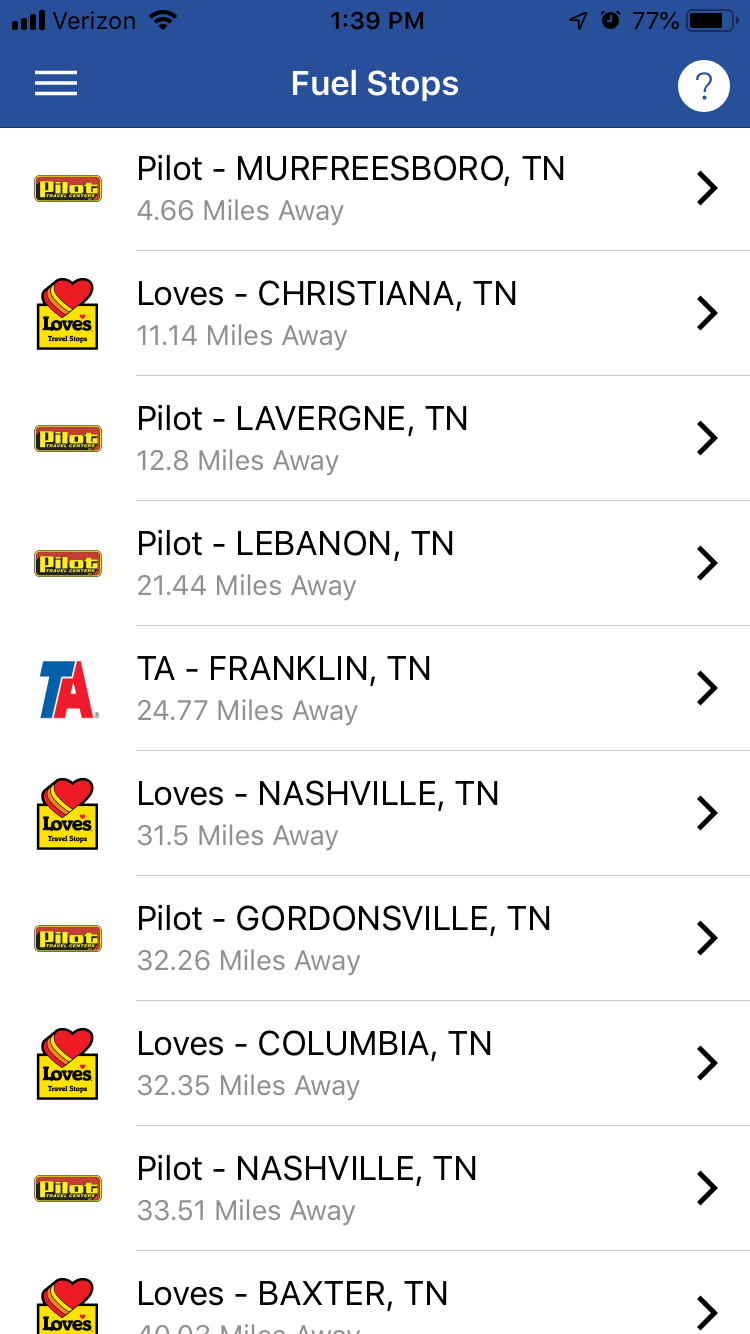Tap Loves - BAXTER, TN row
750x1334 pixels.
click(x=375, y=1293)
